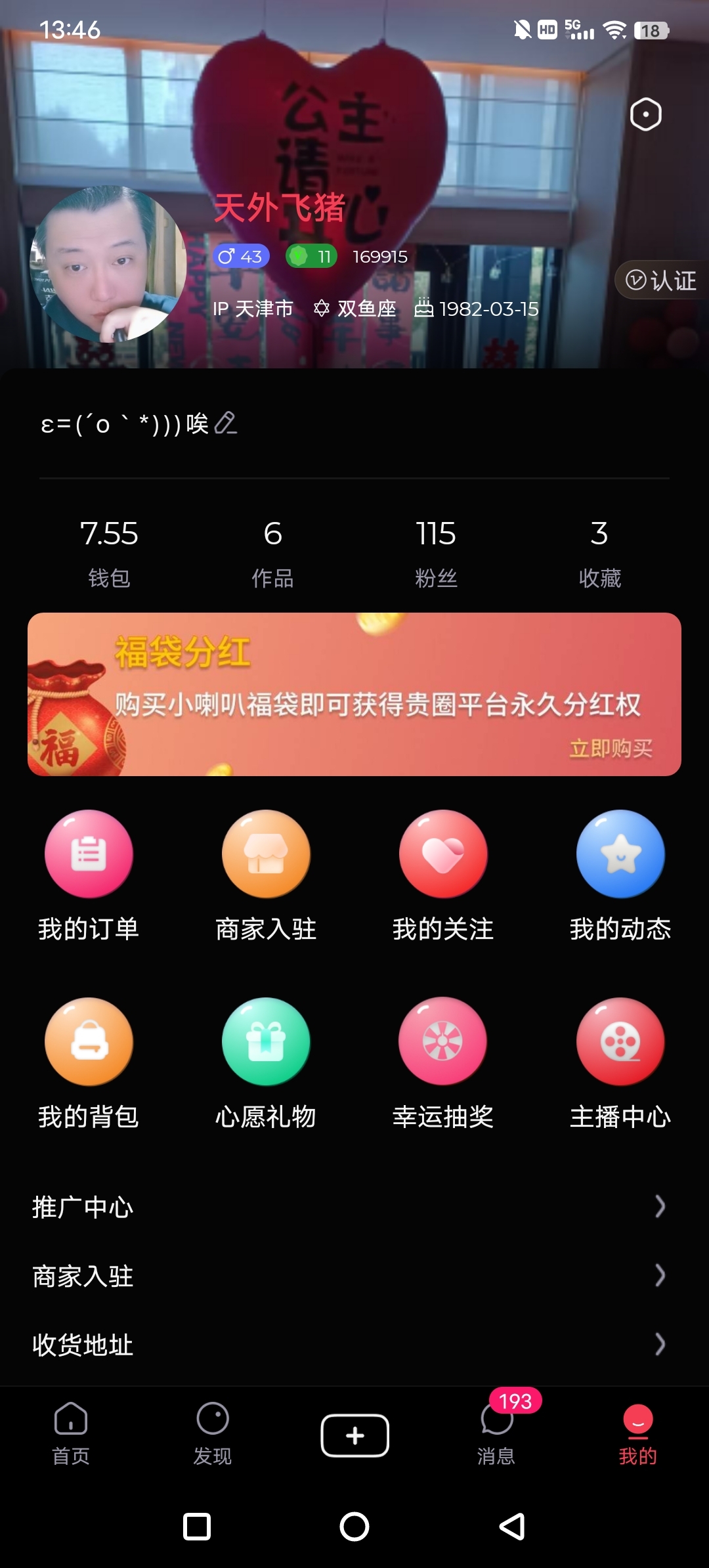Viewport: 709px width, 1568px height.
Task: Open 我的背包 backpack icon
Action: (89, 1041)
